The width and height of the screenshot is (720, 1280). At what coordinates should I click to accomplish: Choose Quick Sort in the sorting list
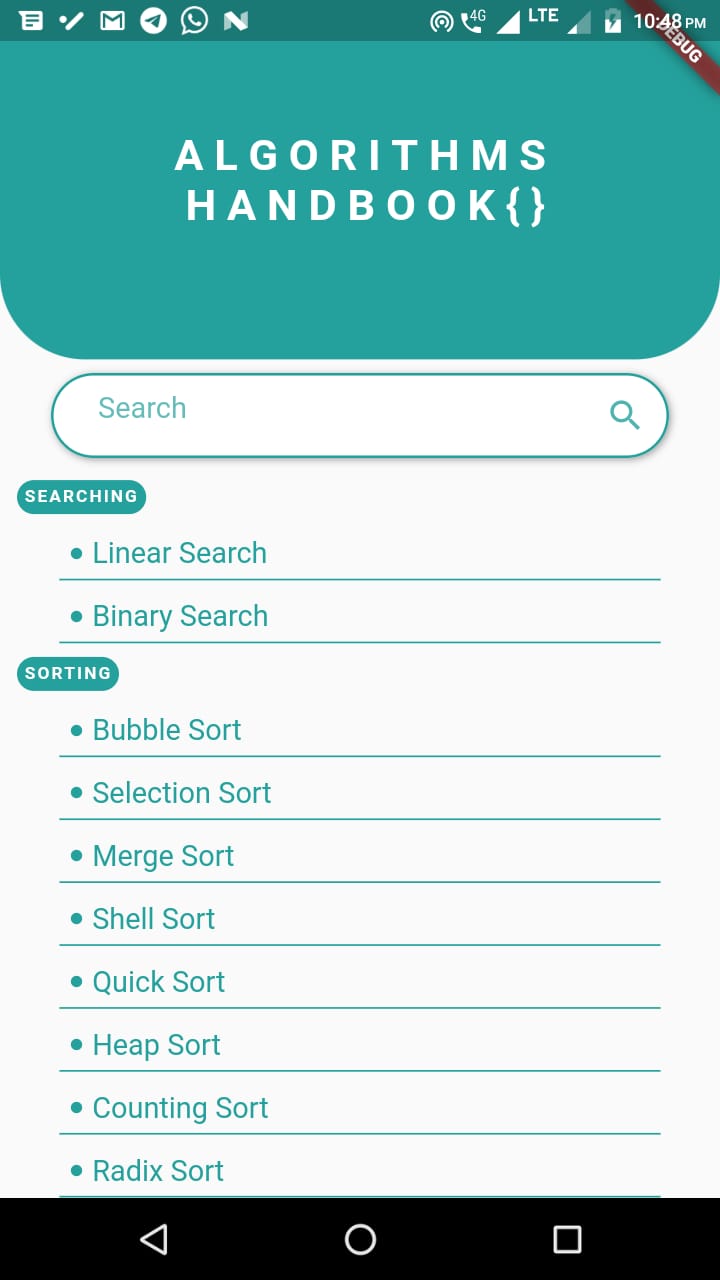(x=159, y=982)
